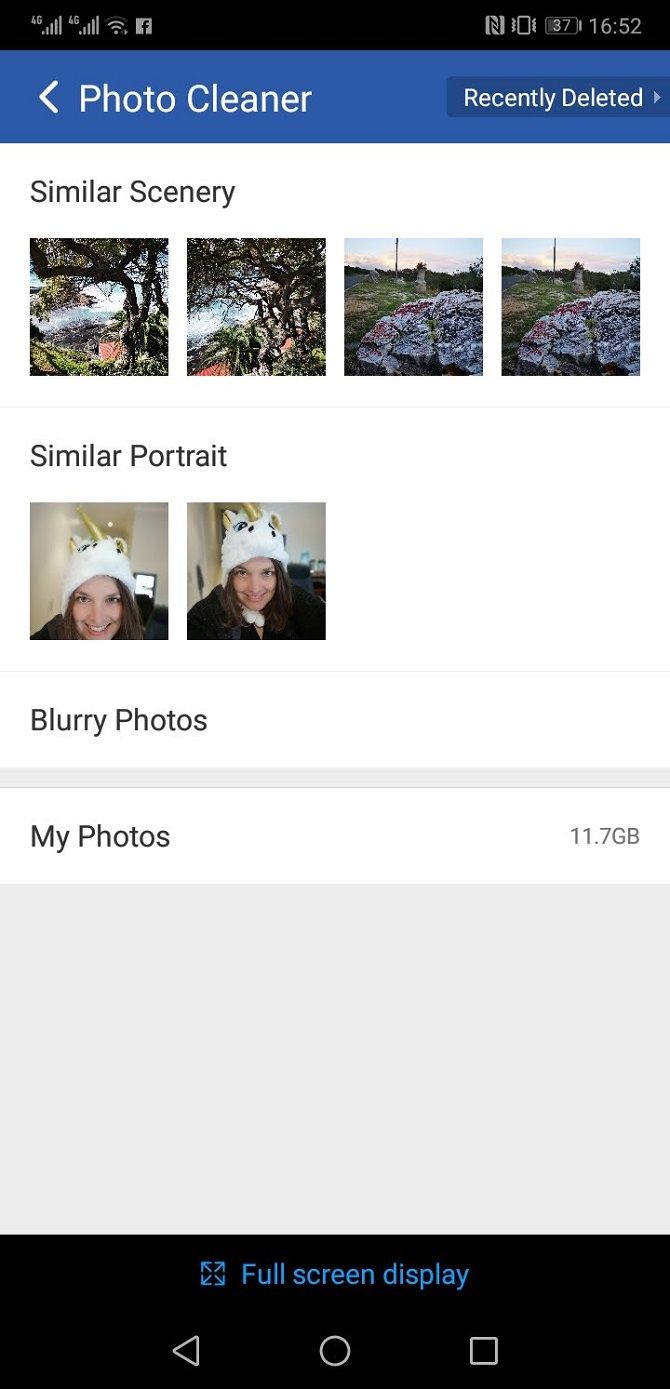Tap the system back button
Image resolution: width=670 pixels, height=1389 pixels.
click(186, 1351)
